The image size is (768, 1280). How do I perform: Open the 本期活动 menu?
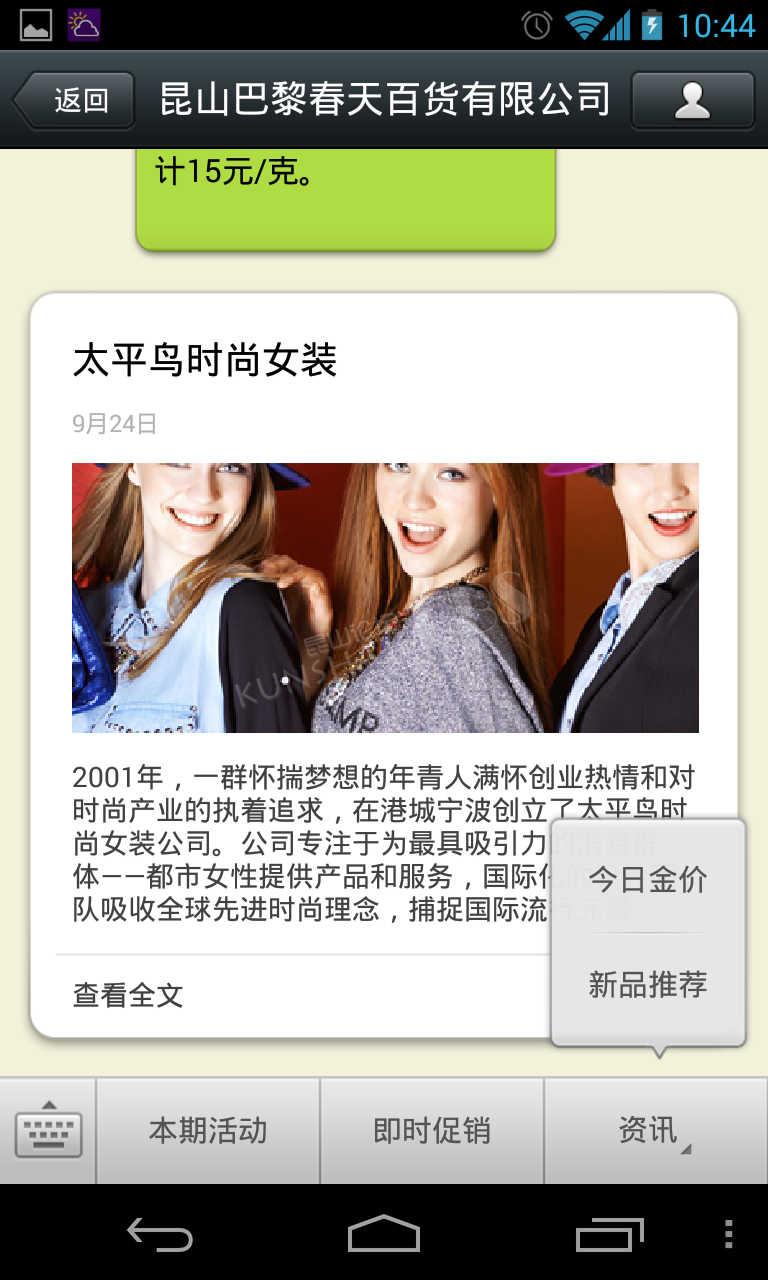[208, 1131]
